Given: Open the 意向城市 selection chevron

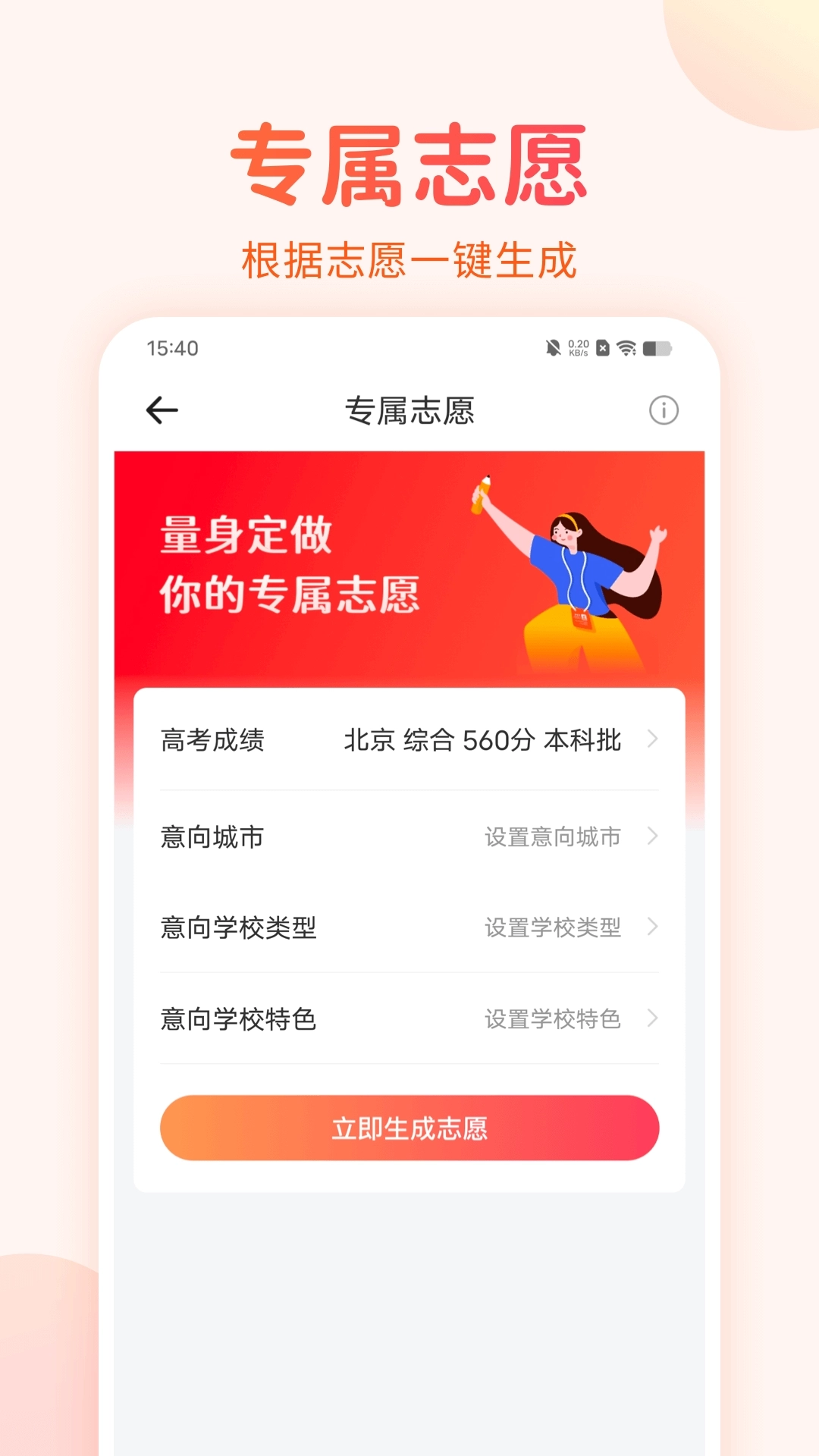Looking at the screenshot, I should point(652,837).
